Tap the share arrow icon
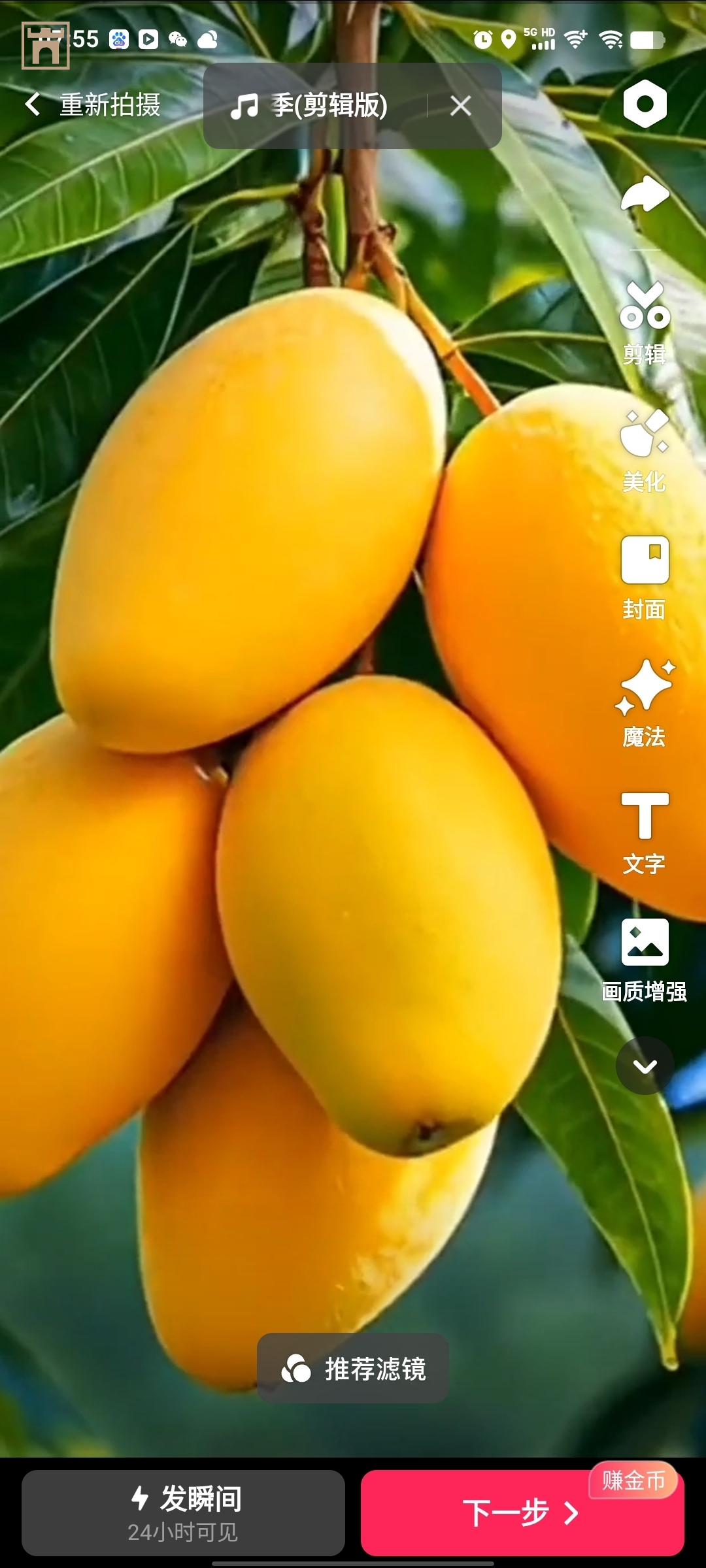The width and height of the screenshot is (706, 1568). tap(645, 194)
